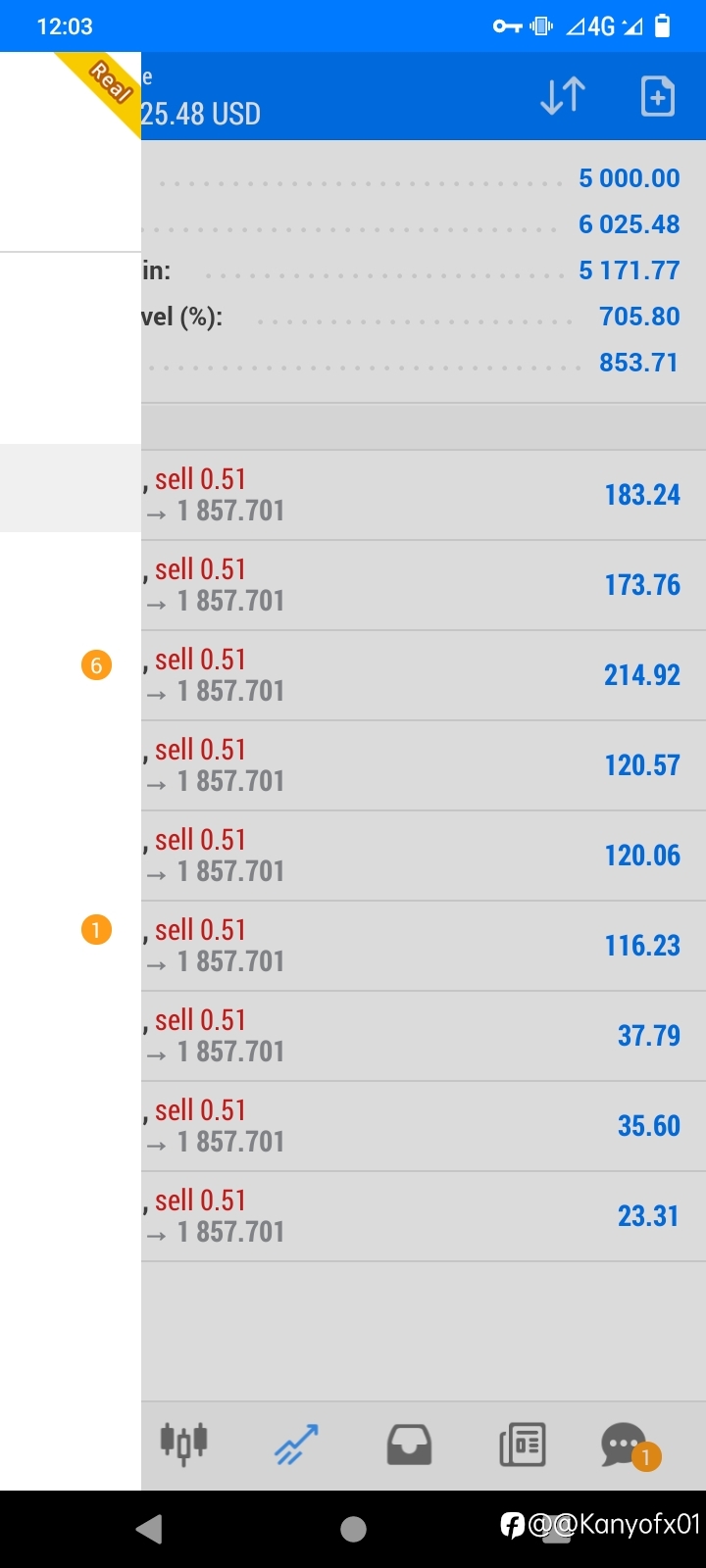This screenshot has height=1568, width=706.
Task: Select the sell position showing 37.79
Action: [x=424, y=1036]
